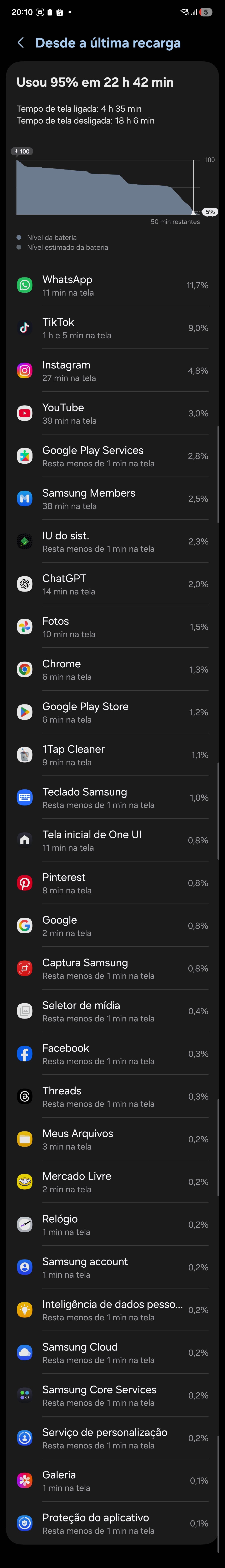Select the Threads usage row
Image resolution: width=225 pixels, height=1568 pixels.
tap(112, 1096)
